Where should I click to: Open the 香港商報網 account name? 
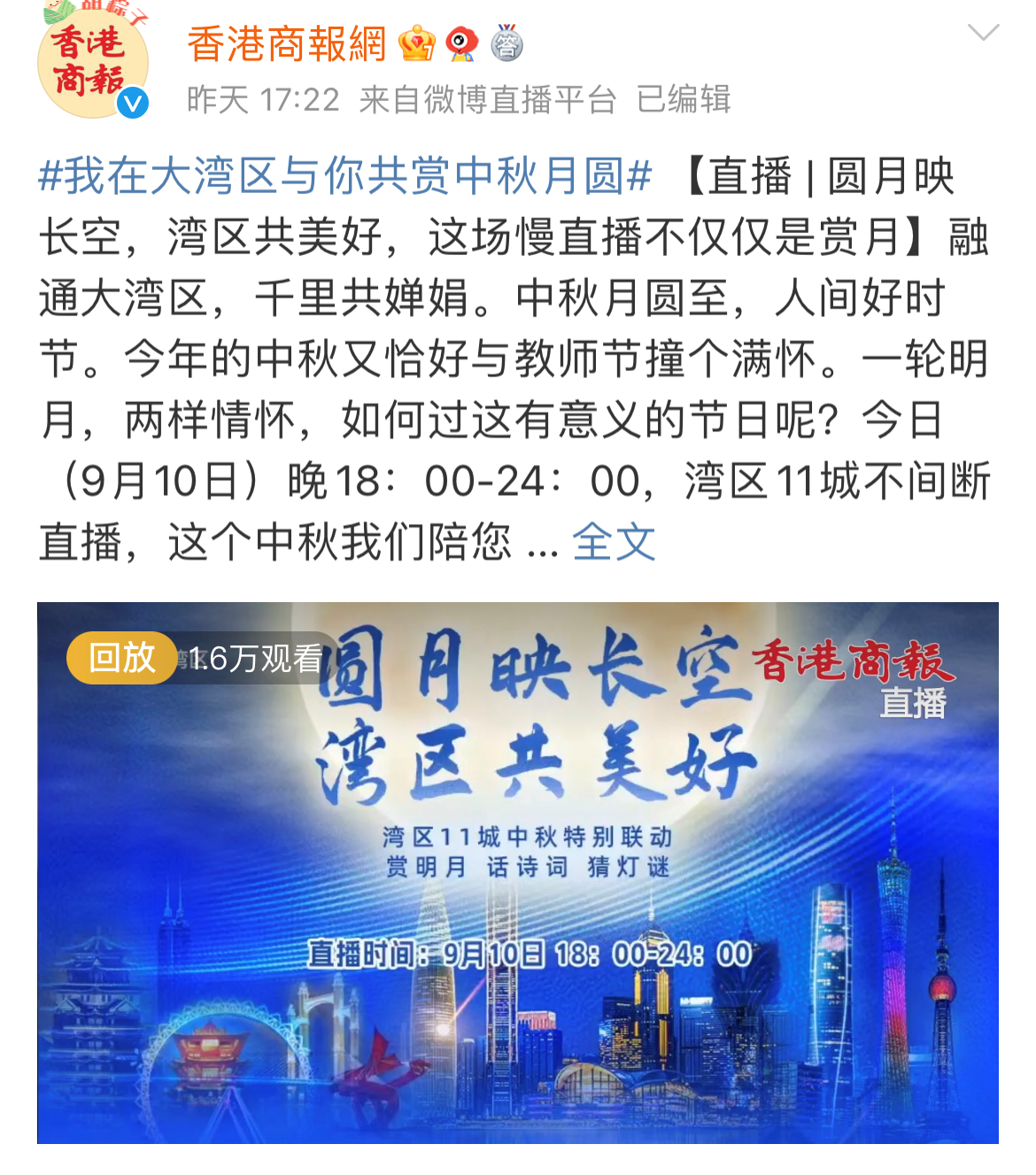pyautogui.click(x=287, y=44)
